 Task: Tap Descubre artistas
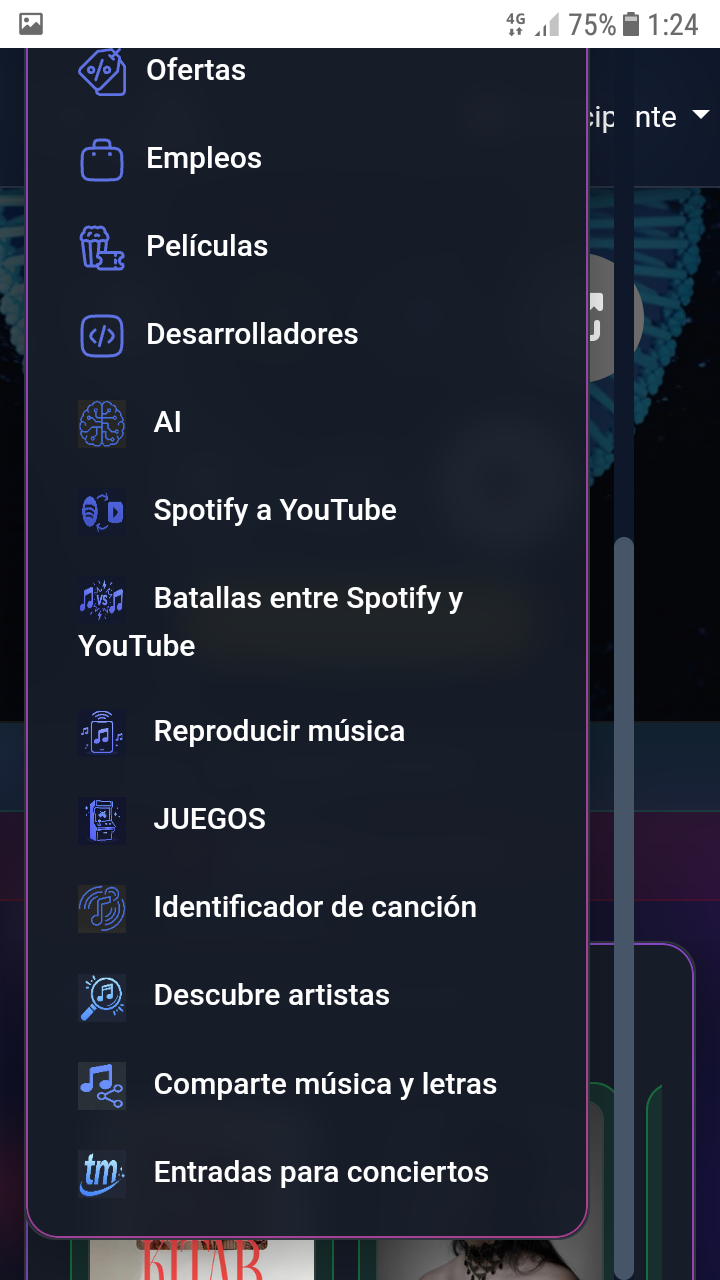[271, 996]
